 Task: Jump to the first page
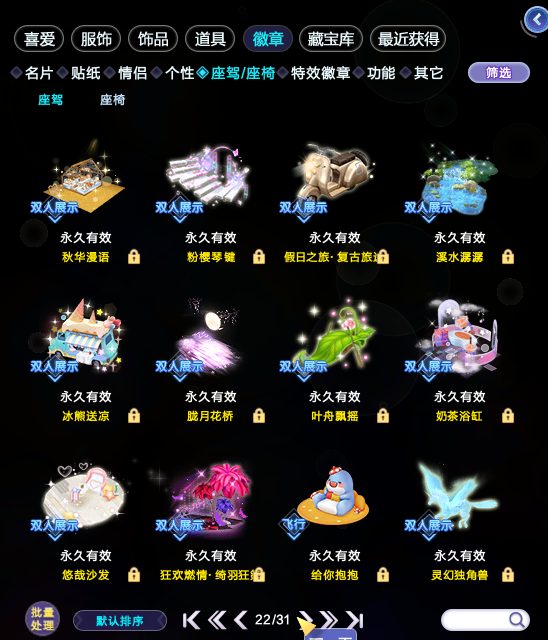[191, 620]
